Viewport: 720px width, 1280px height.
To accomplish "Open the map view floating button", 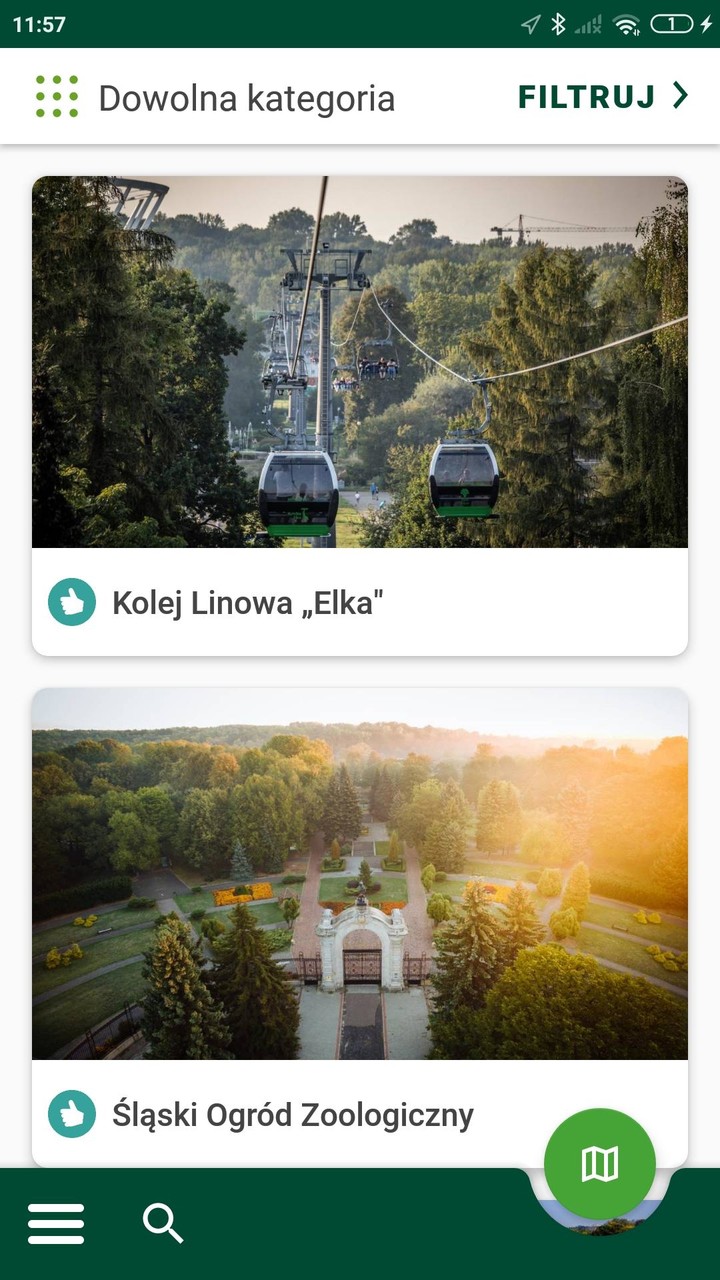I will point(599,1163).
